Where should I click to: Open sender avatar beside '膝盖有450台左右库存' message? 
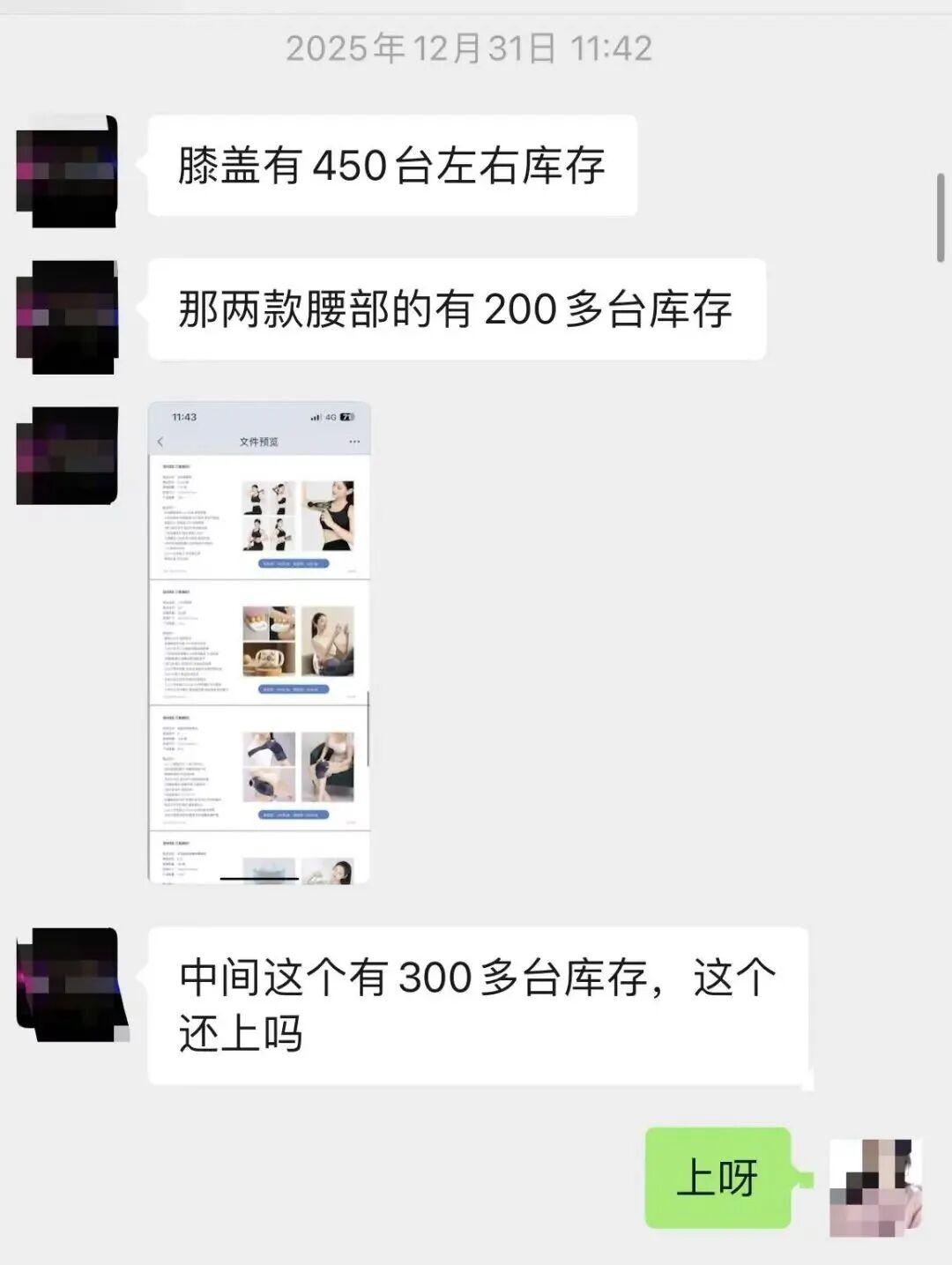tap(68, 172)
